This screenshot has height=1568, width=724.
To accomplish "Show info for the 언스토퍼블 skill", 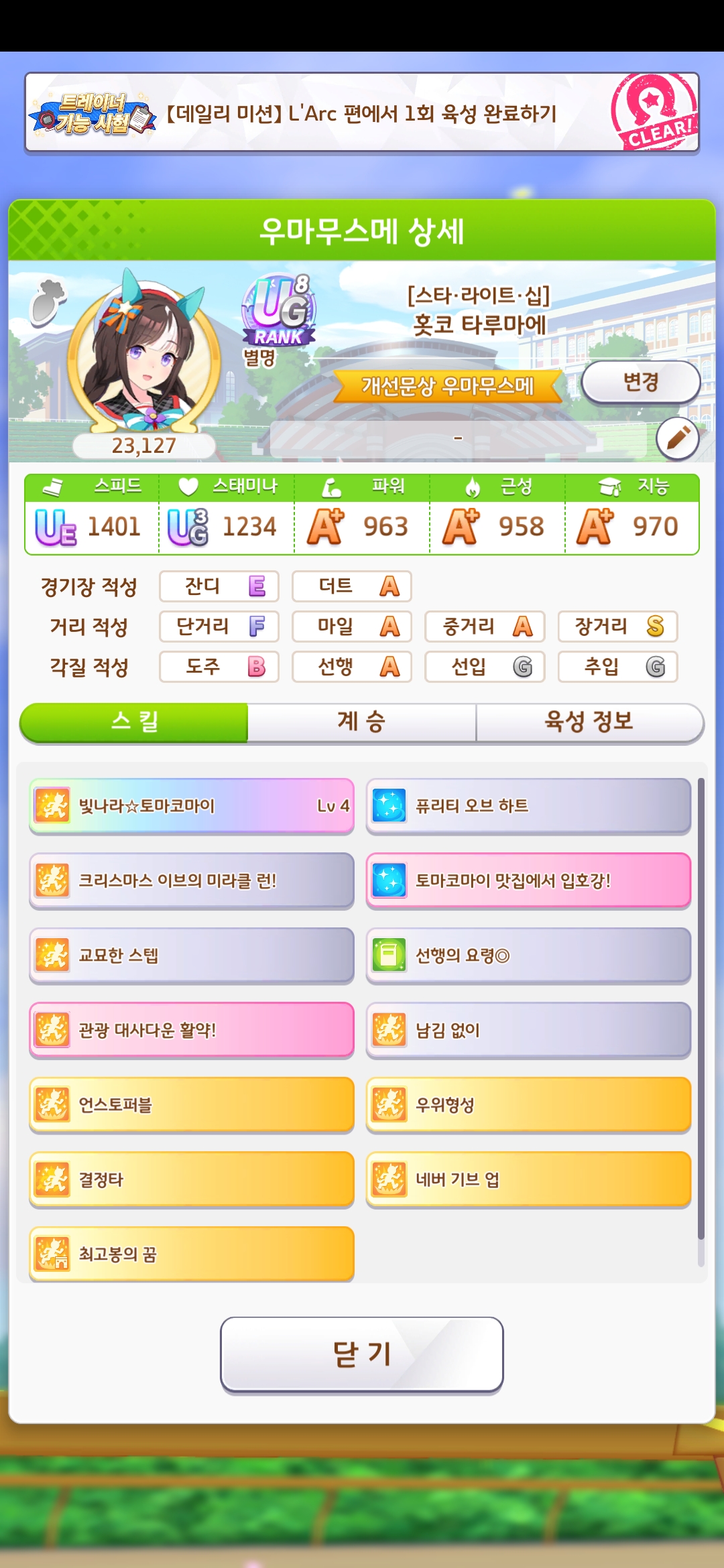I will (192, 1104).
